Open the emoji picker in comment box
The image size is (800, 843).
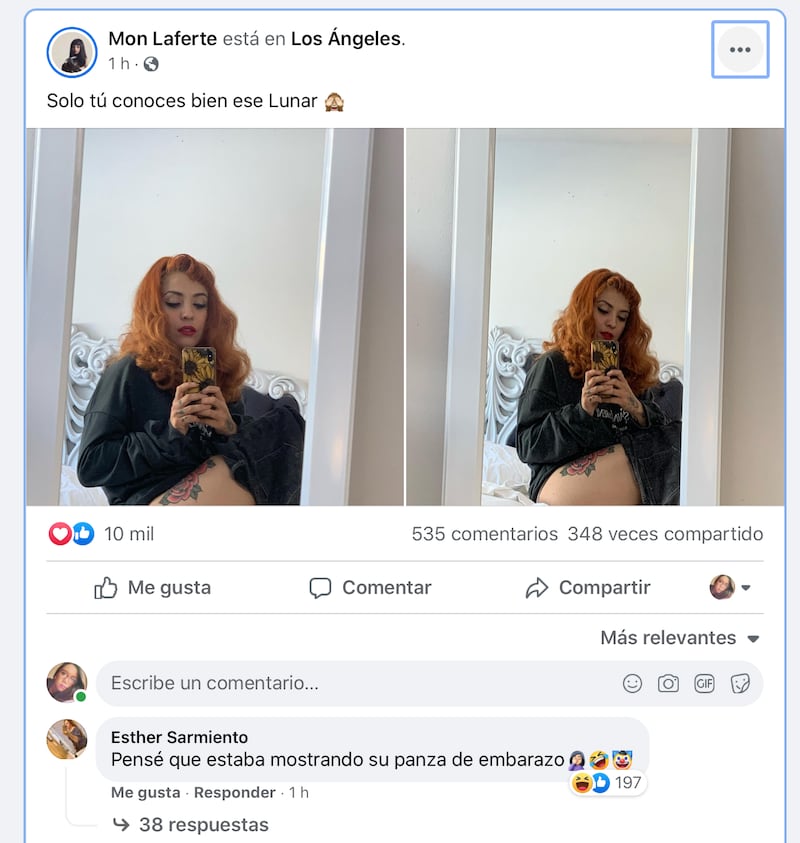[632, 684]
